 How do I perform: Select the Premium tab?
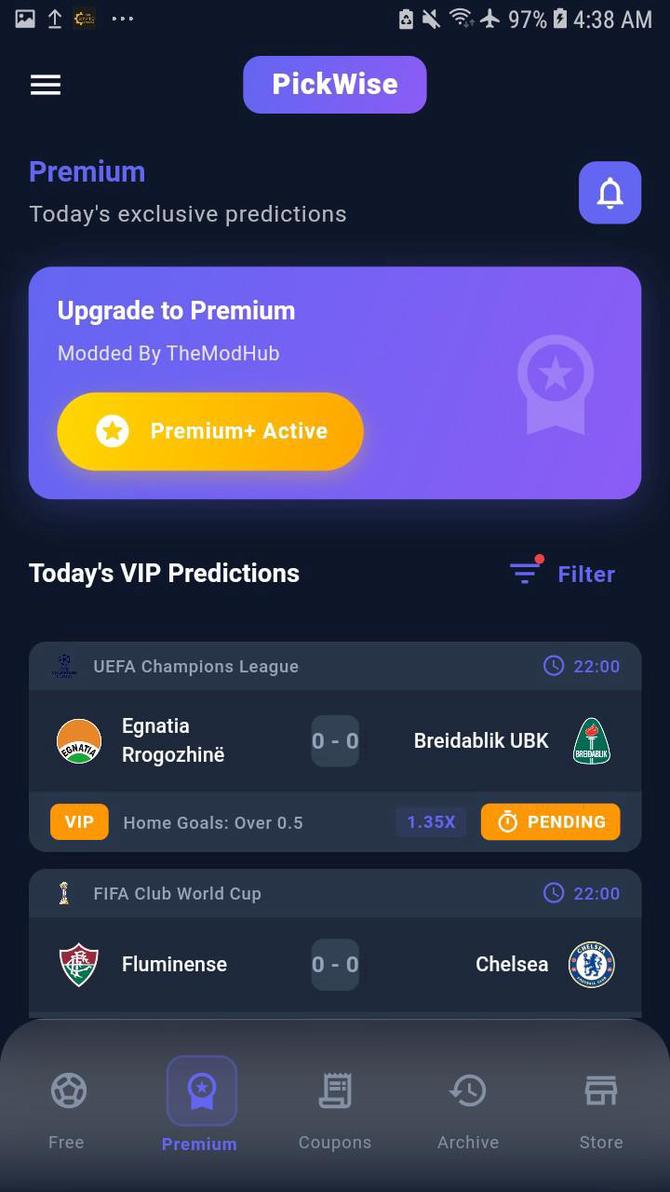pos(200,1108)
